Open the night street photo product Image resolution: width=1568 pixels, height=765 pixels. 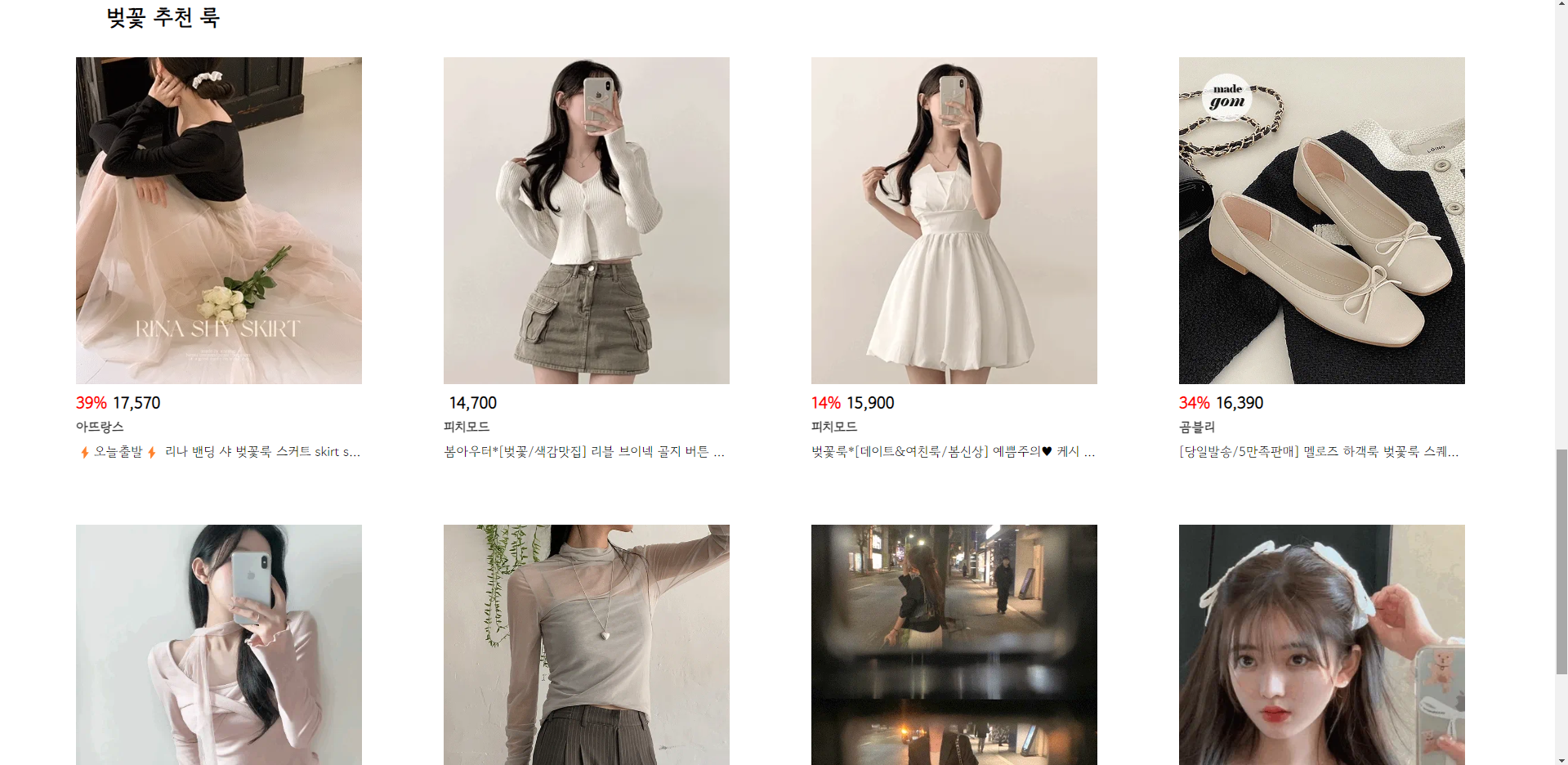point(954,644)
